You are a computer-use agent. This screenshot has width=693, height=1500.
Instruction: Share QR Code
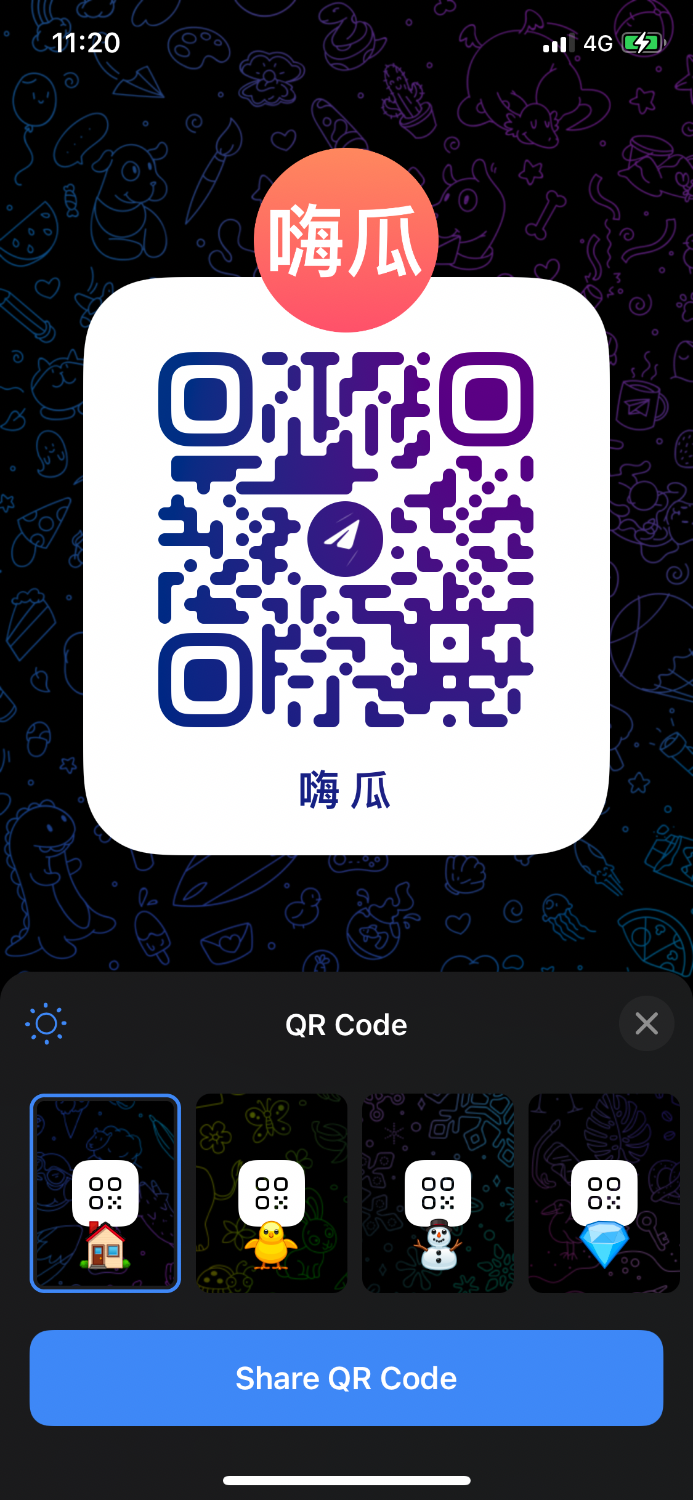coord(346,1378)
